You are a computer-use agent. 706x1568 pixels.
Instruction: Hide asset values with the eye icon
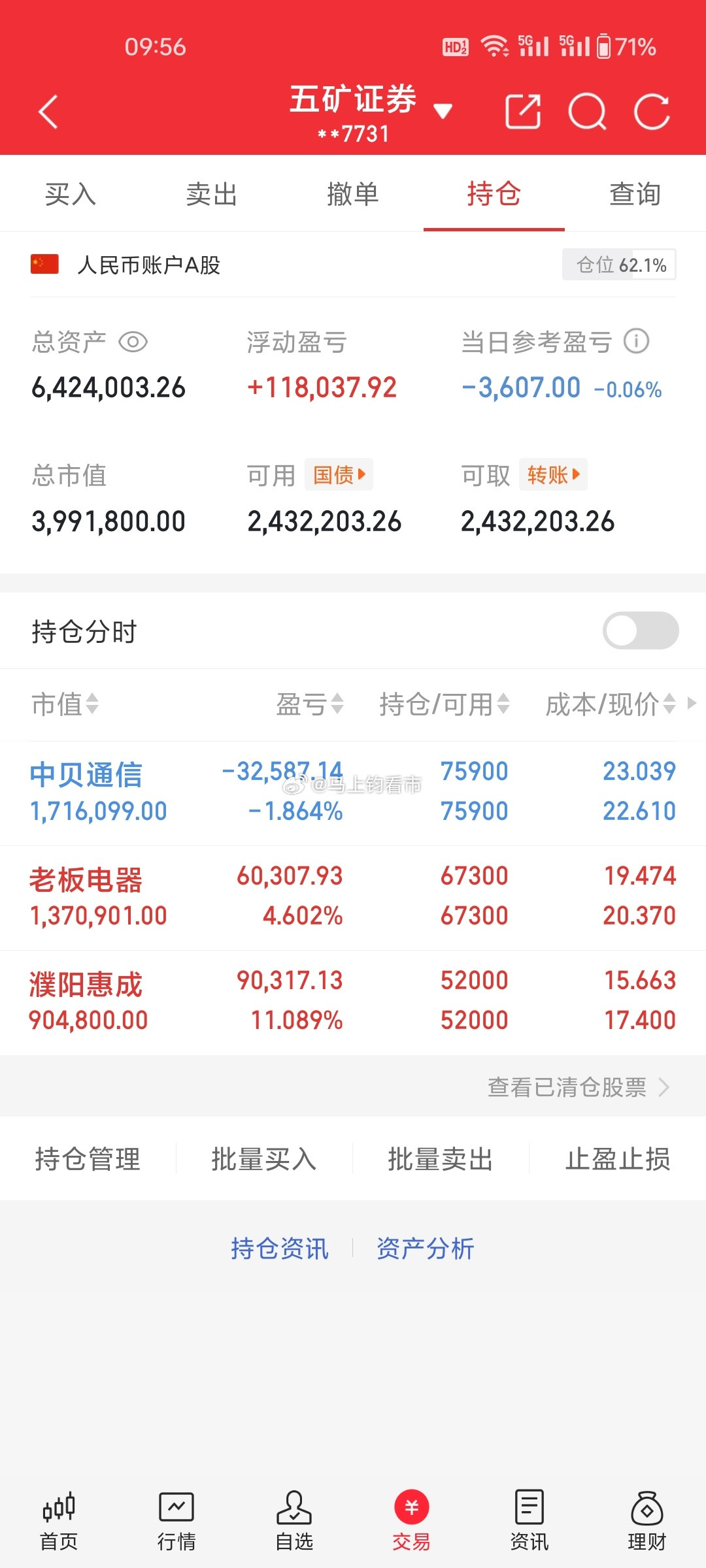click(134, 341)
